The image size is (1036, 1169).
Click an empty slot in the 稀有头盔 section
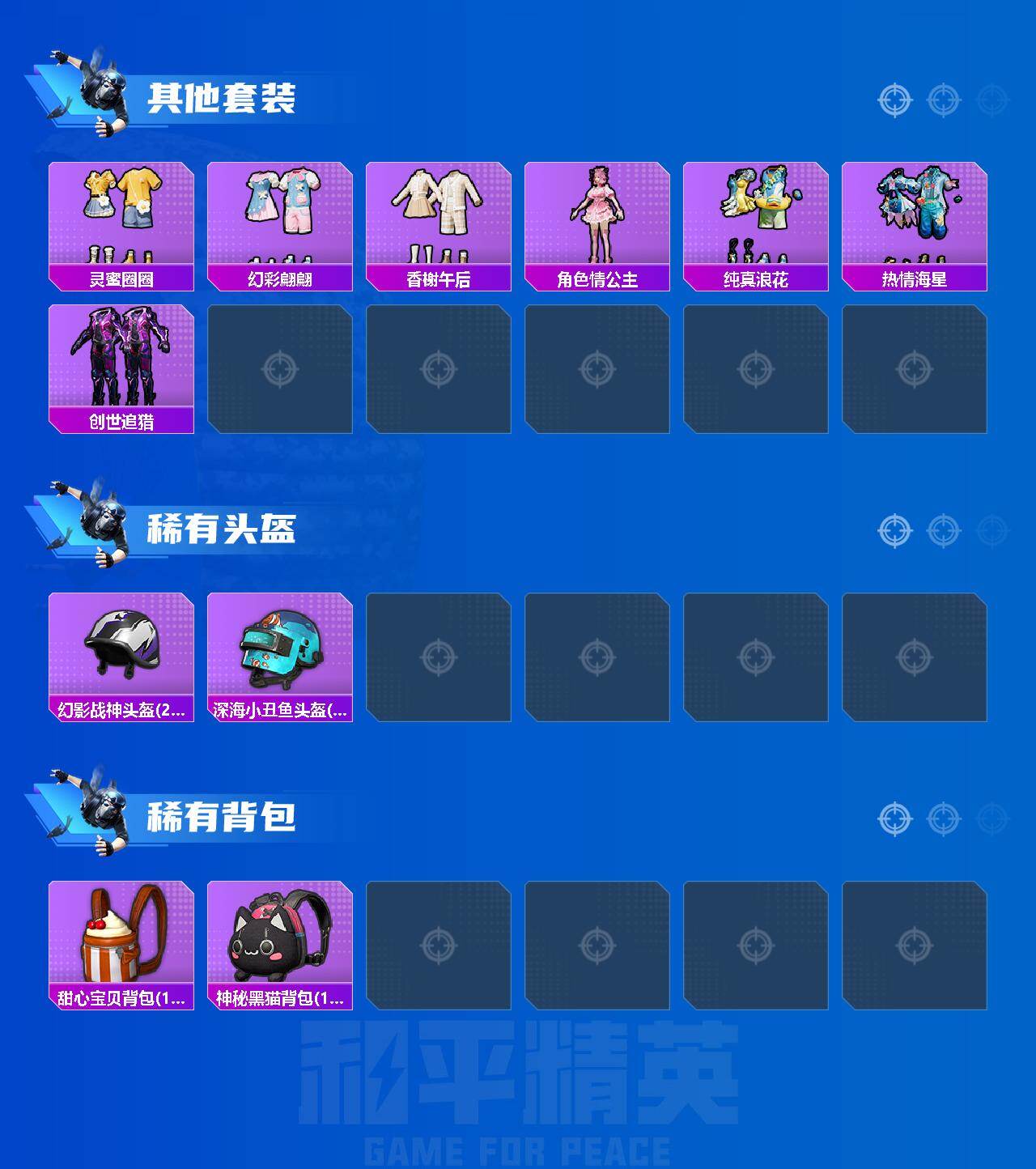(x=439, y=656)
